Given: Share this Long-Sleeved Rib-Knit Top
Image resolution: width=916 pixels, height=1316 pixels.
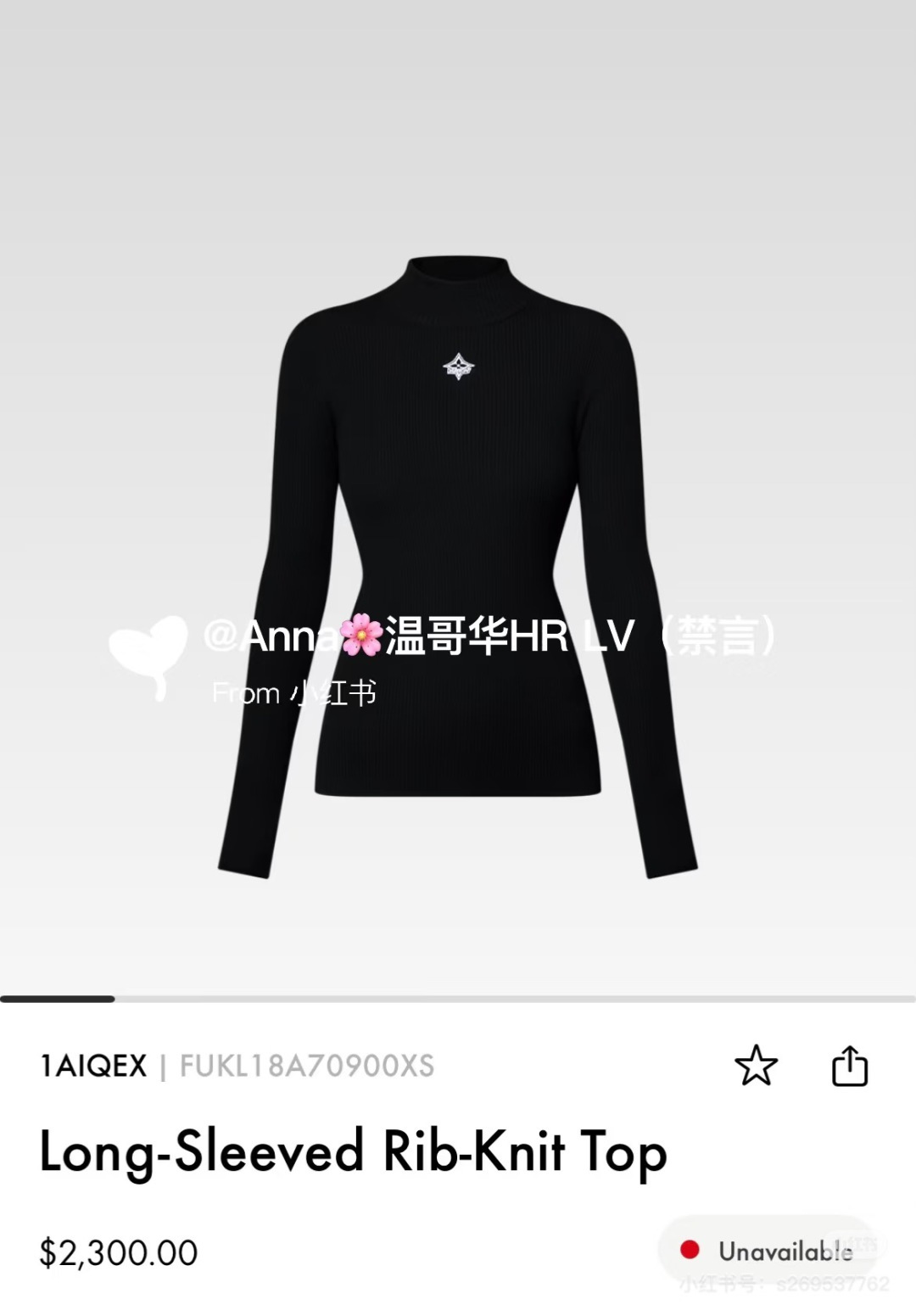Looking at the screenshot, I should point(849,1066).
